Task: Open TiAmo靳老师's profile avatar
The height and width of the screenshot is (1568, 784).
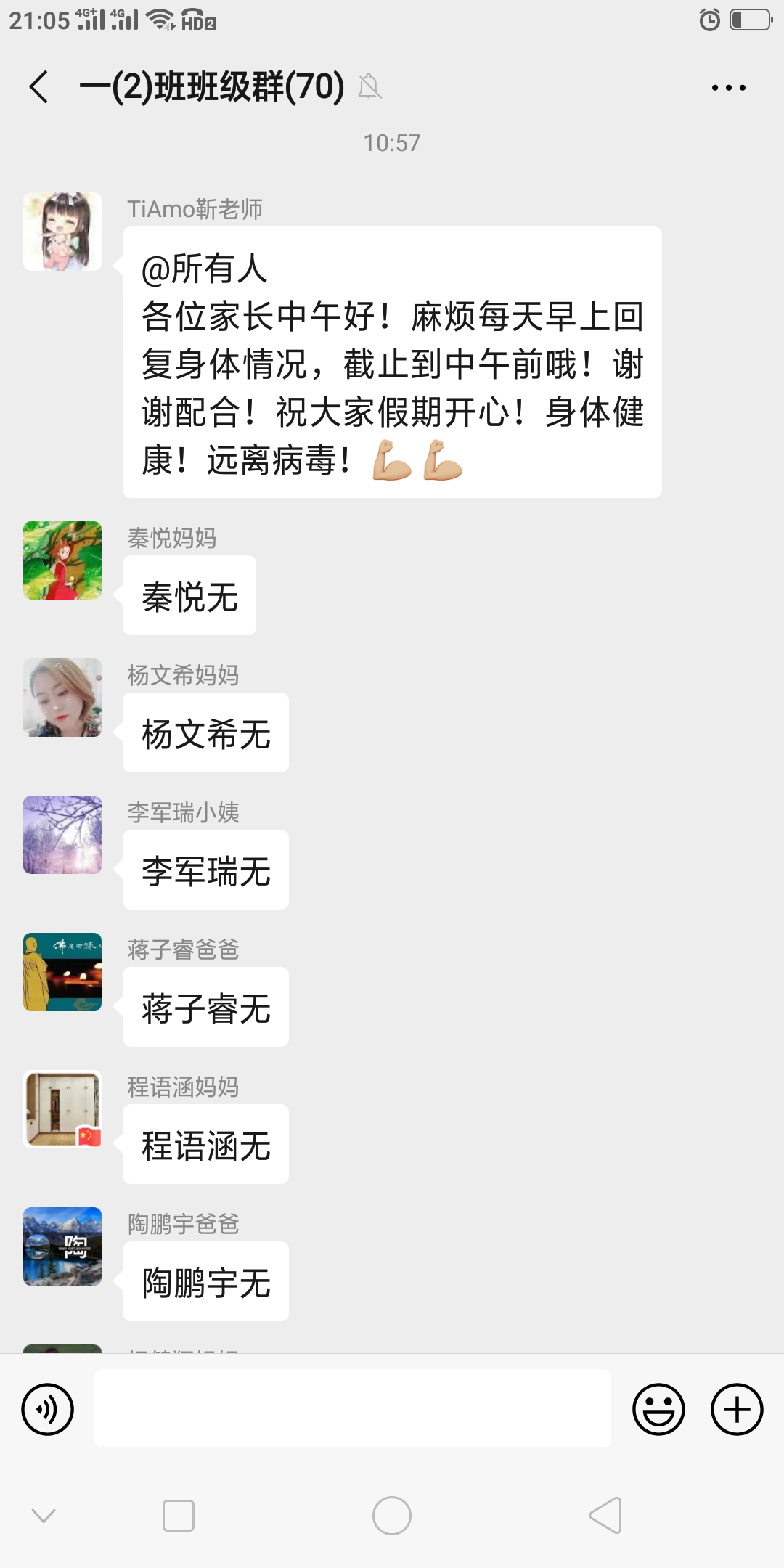Action: (x=62, y=232)
